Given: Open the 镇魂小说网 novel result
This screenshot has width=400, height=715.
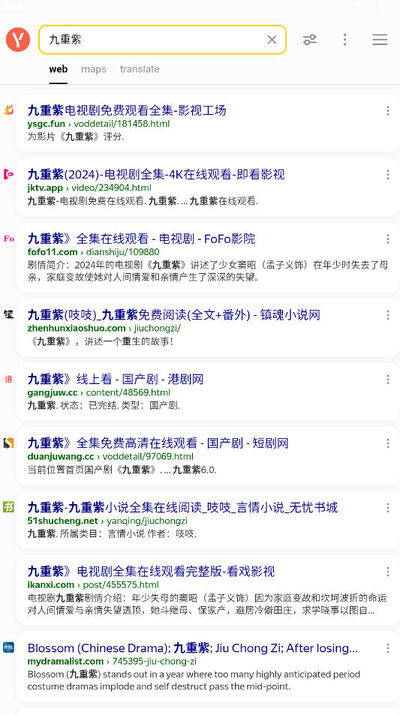Looking at the screenshot, I should [174, 315].
